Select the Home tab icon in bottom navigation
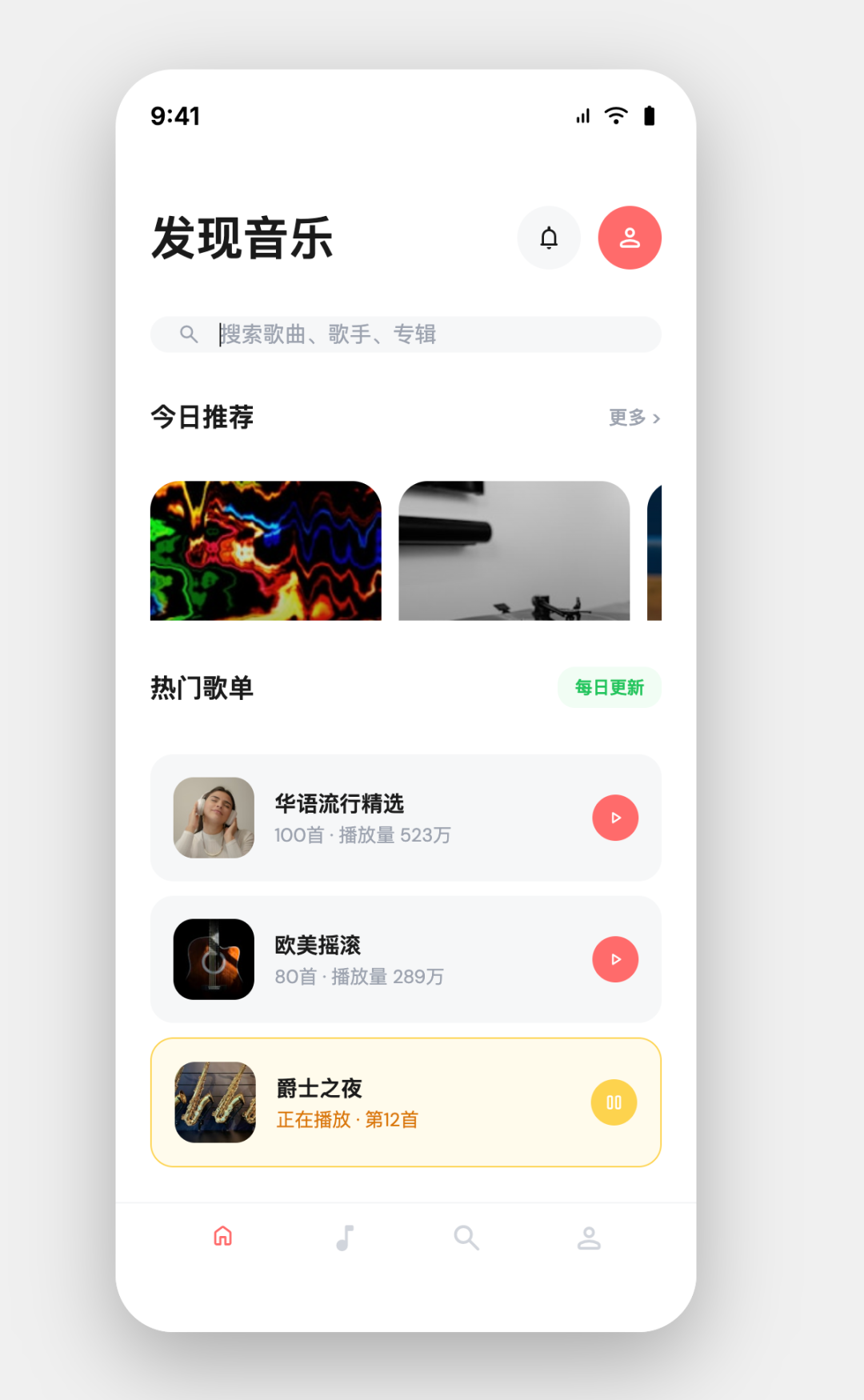Screen dimensions: 864x1400 (x=222, y=1237)
